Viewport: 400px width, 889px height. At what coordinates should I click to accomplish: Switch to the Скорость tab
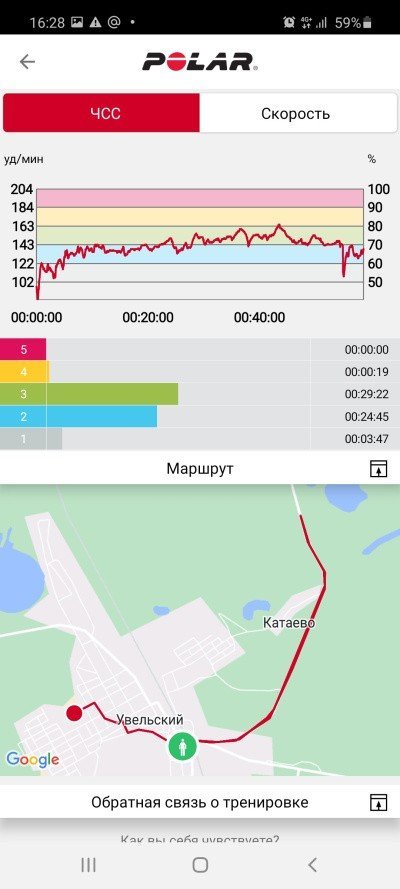(x=298, y=113)
